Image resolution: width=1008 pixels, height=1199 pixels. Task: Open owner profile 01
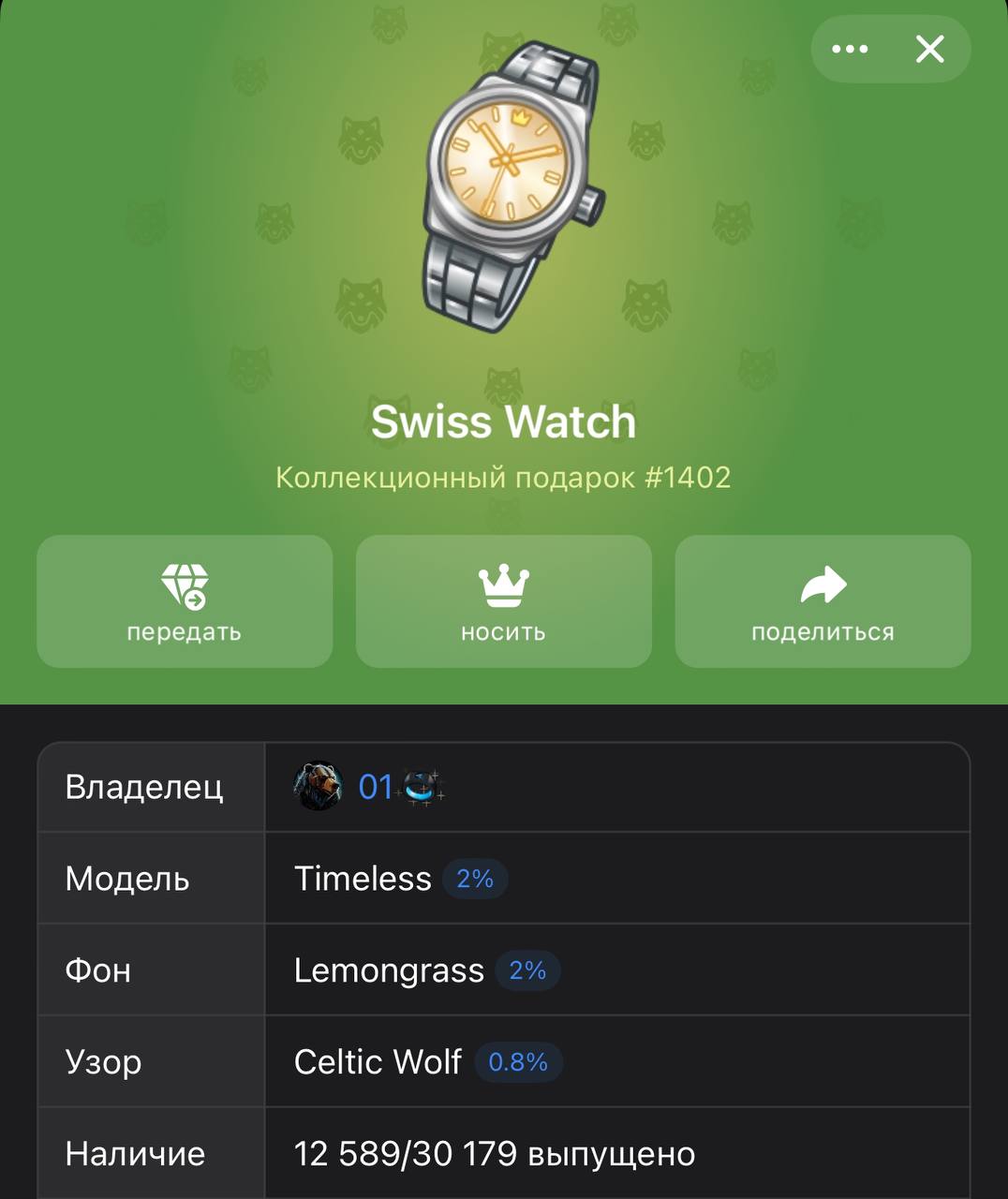click(375, 787)
